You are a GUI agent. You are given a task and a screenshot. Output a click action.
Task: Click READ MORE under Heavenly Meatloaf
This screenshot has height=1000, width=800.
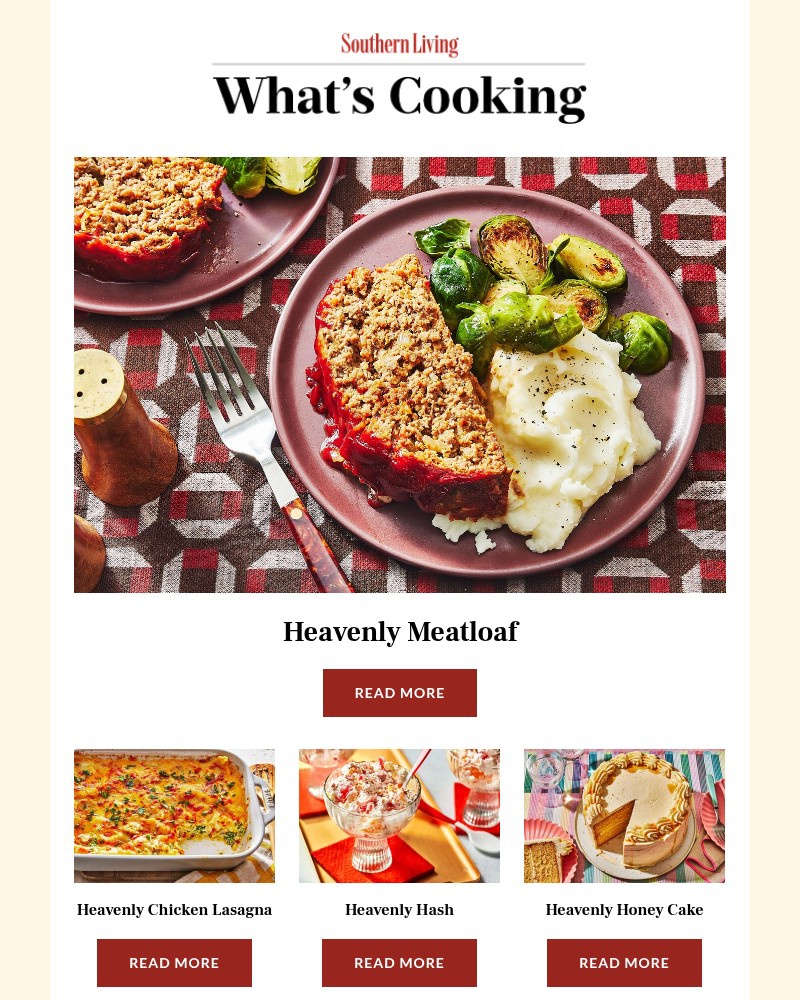pyautogui.click(x=400, y=693)
